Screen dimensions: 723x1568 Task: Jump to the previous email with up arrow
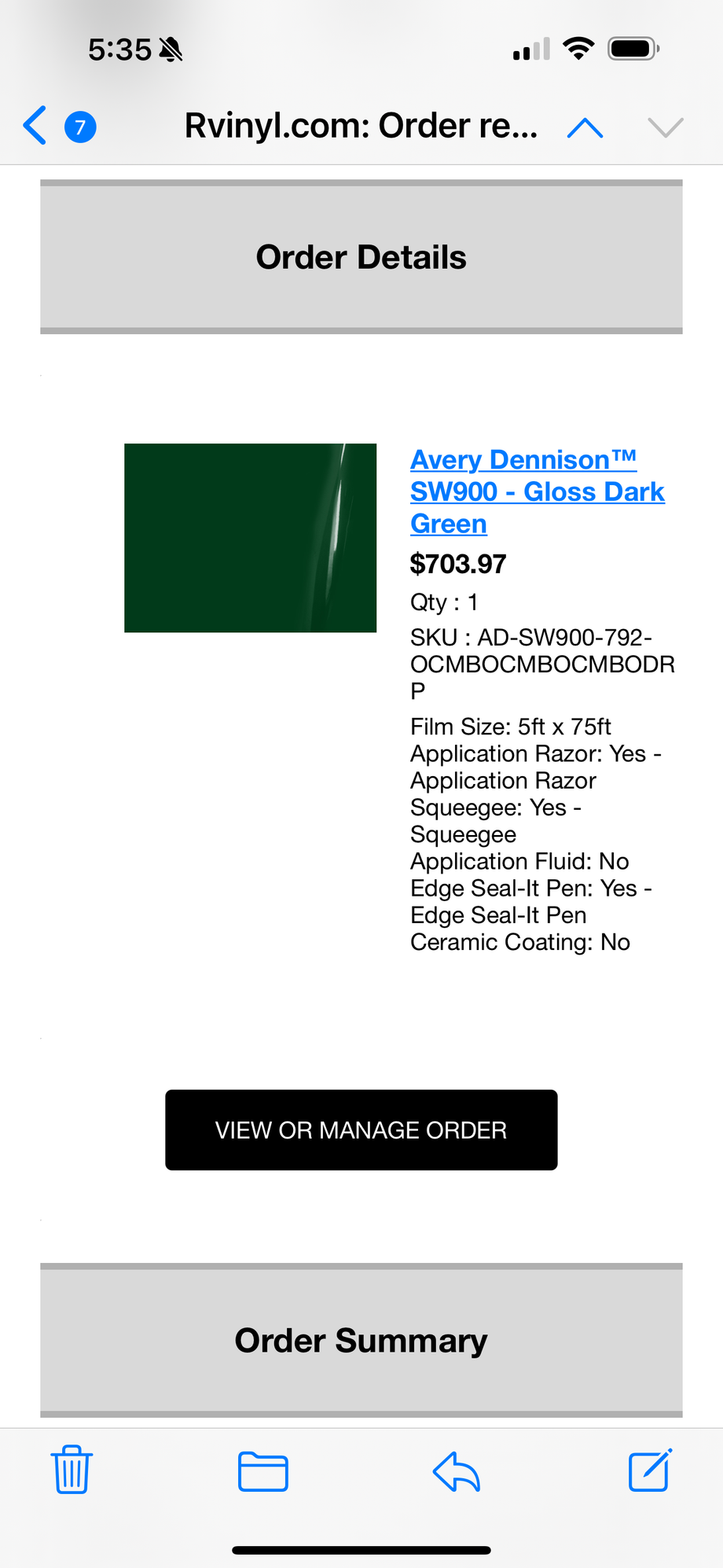(x=585, y=127)
